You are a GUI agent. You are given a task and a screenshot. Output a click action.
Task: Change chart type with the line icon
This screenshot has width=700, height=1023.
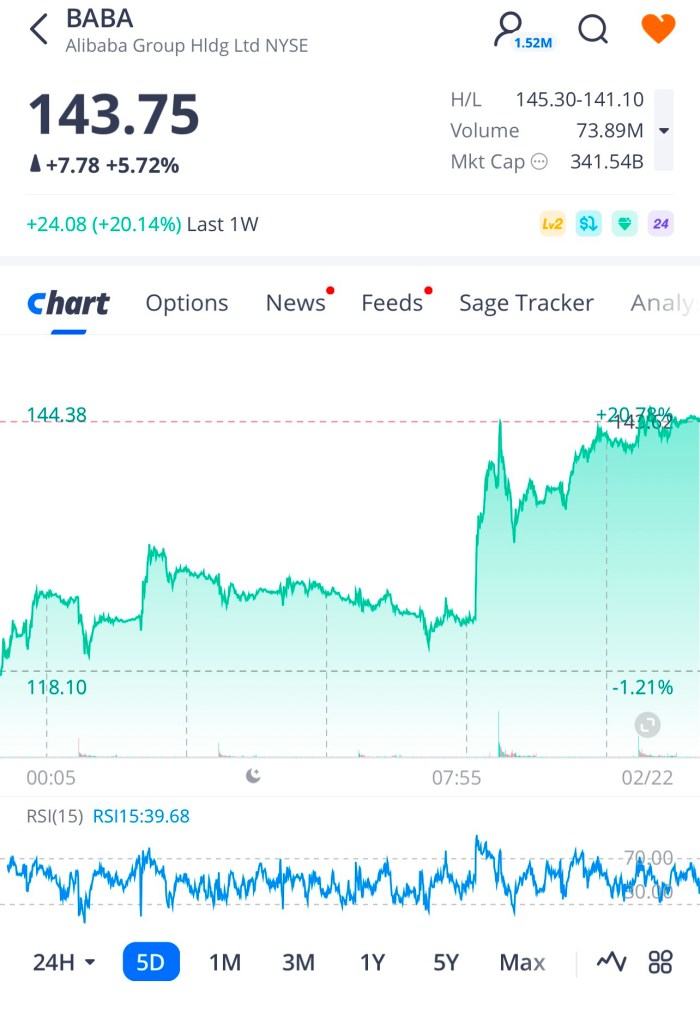coord(611,962)
